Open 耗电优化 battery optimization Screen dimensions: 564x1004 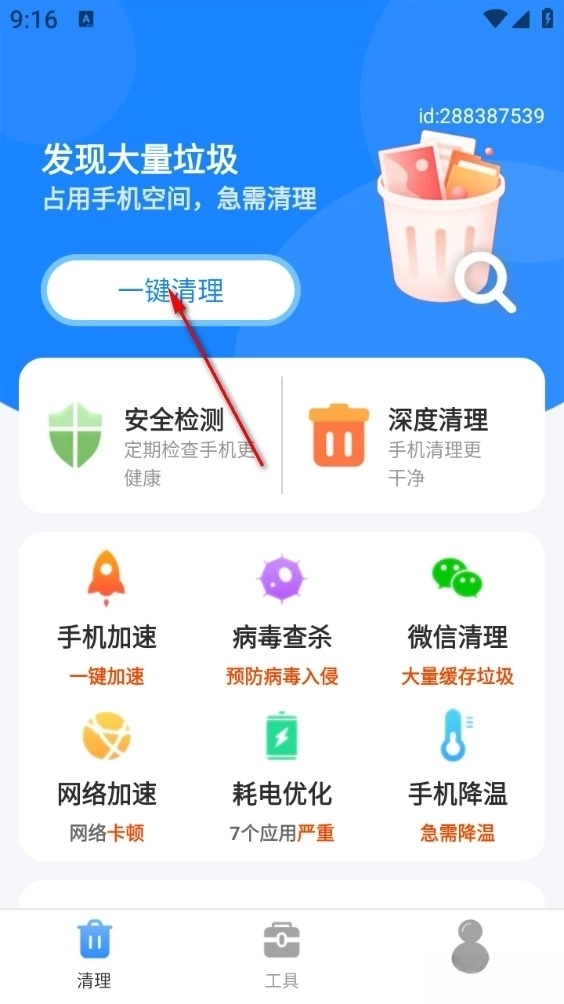282,776
